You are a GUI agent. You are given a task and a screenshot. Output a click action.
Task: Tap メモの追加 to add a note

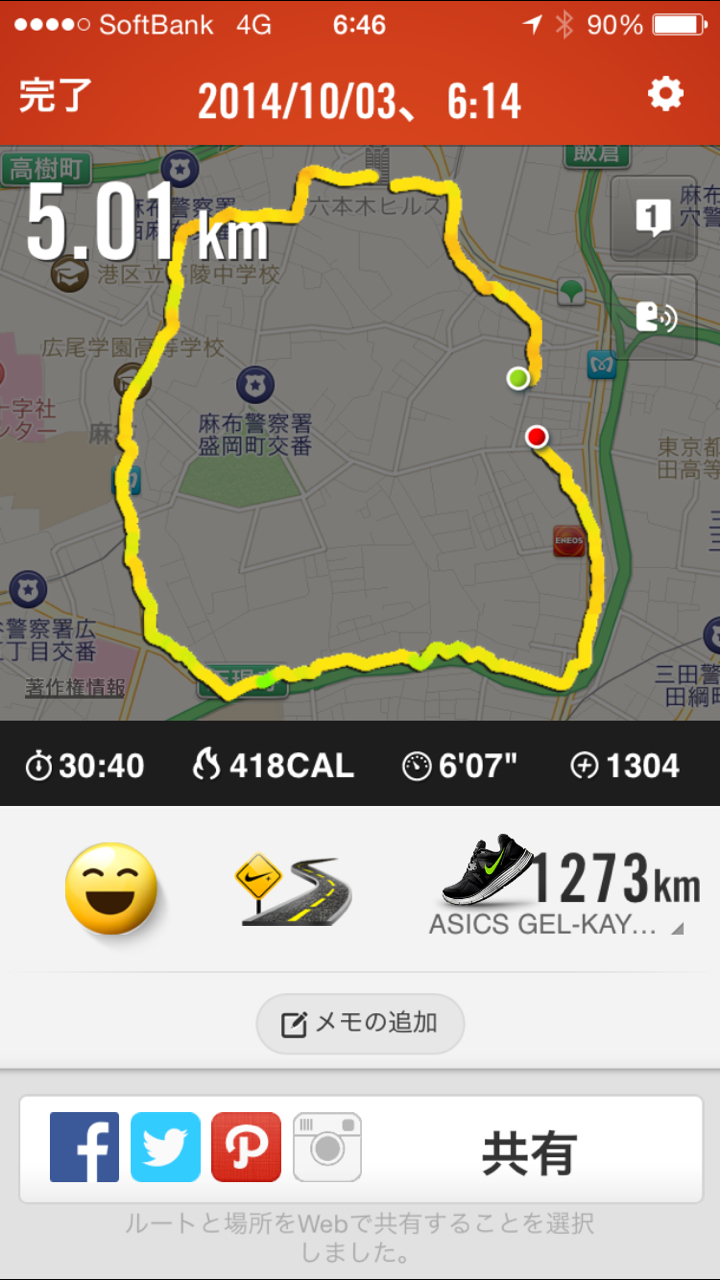pyautogui.click(x=360, y=1023)
